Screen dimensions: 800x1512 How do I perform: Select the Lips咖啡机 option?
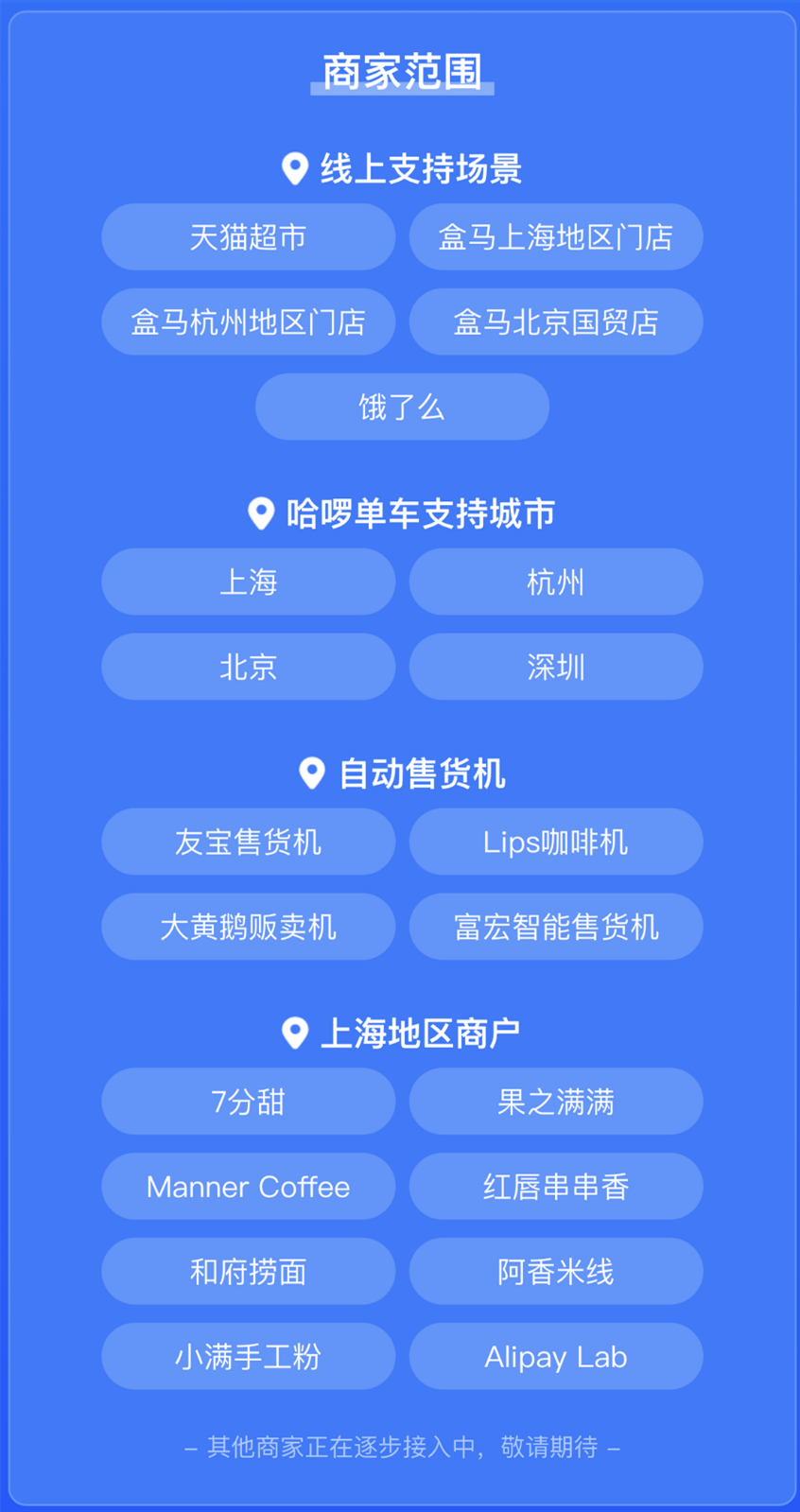[x=556, y=842]
